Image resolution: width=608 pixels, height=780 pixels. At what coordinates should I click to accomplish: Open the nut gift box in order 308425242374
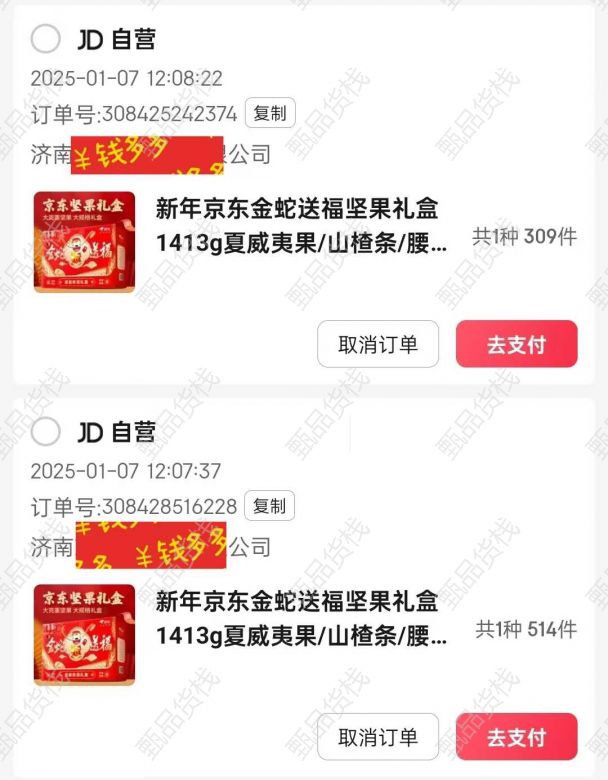coord(84,241)
